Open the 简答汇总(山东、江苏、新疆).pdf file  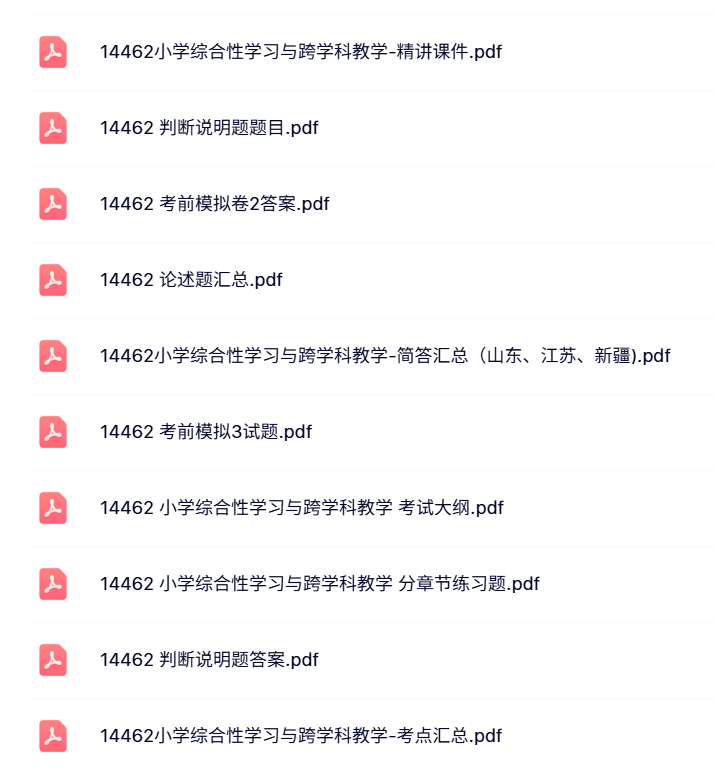point(384,356)
